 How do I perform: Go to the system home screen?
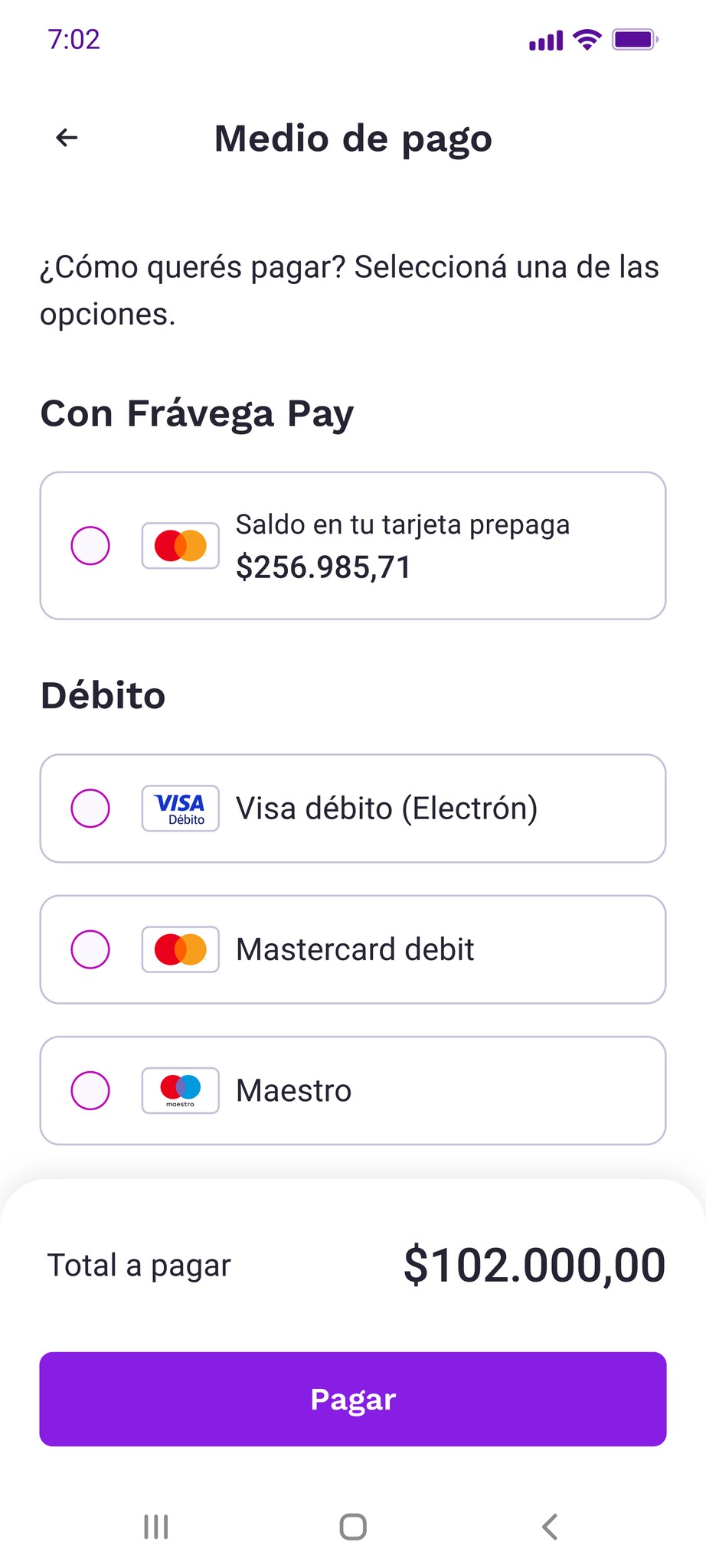click(x=353, y=1527)
